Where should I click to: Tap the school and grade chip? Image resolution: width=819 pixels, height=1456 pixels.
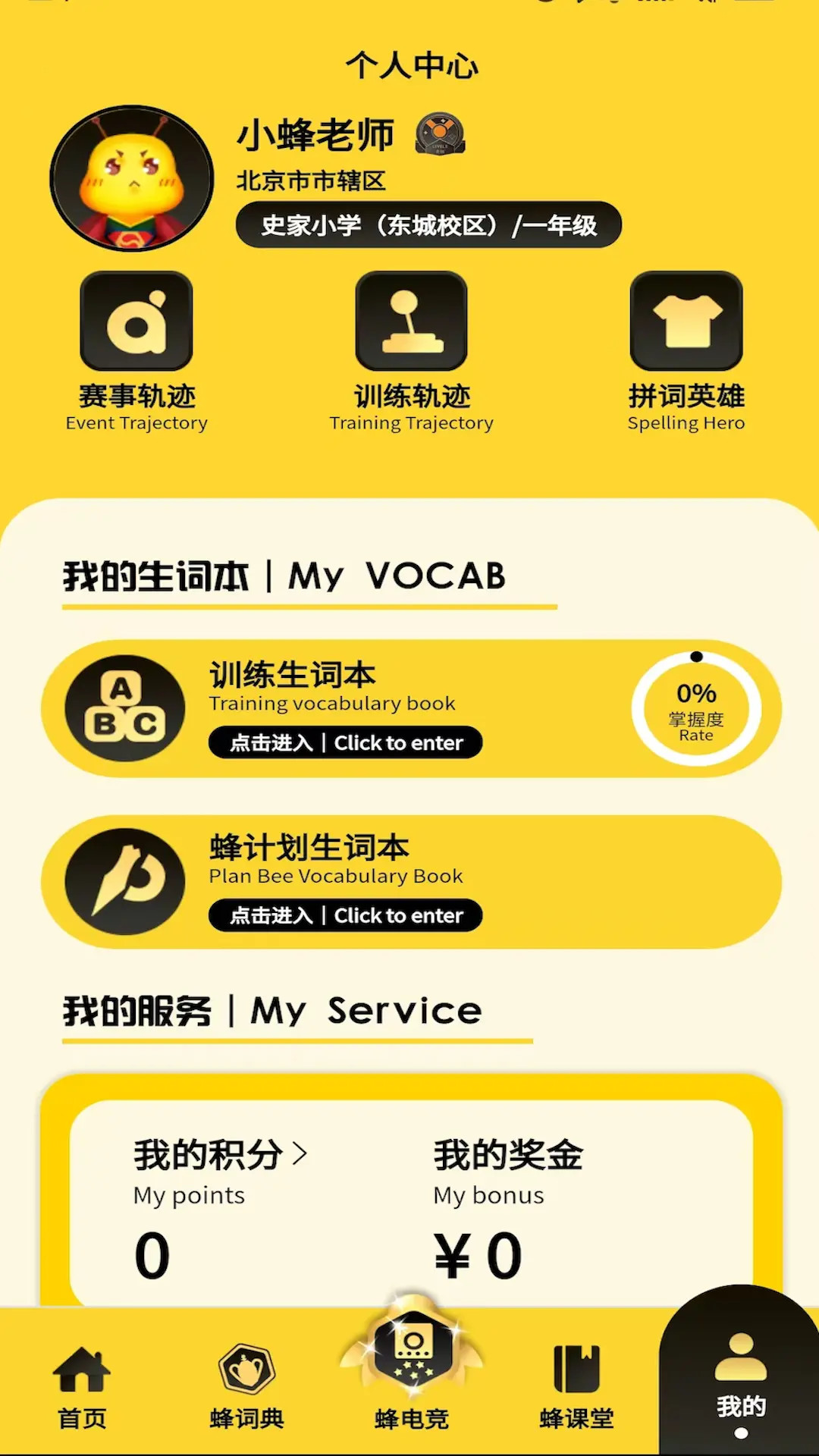428,224
